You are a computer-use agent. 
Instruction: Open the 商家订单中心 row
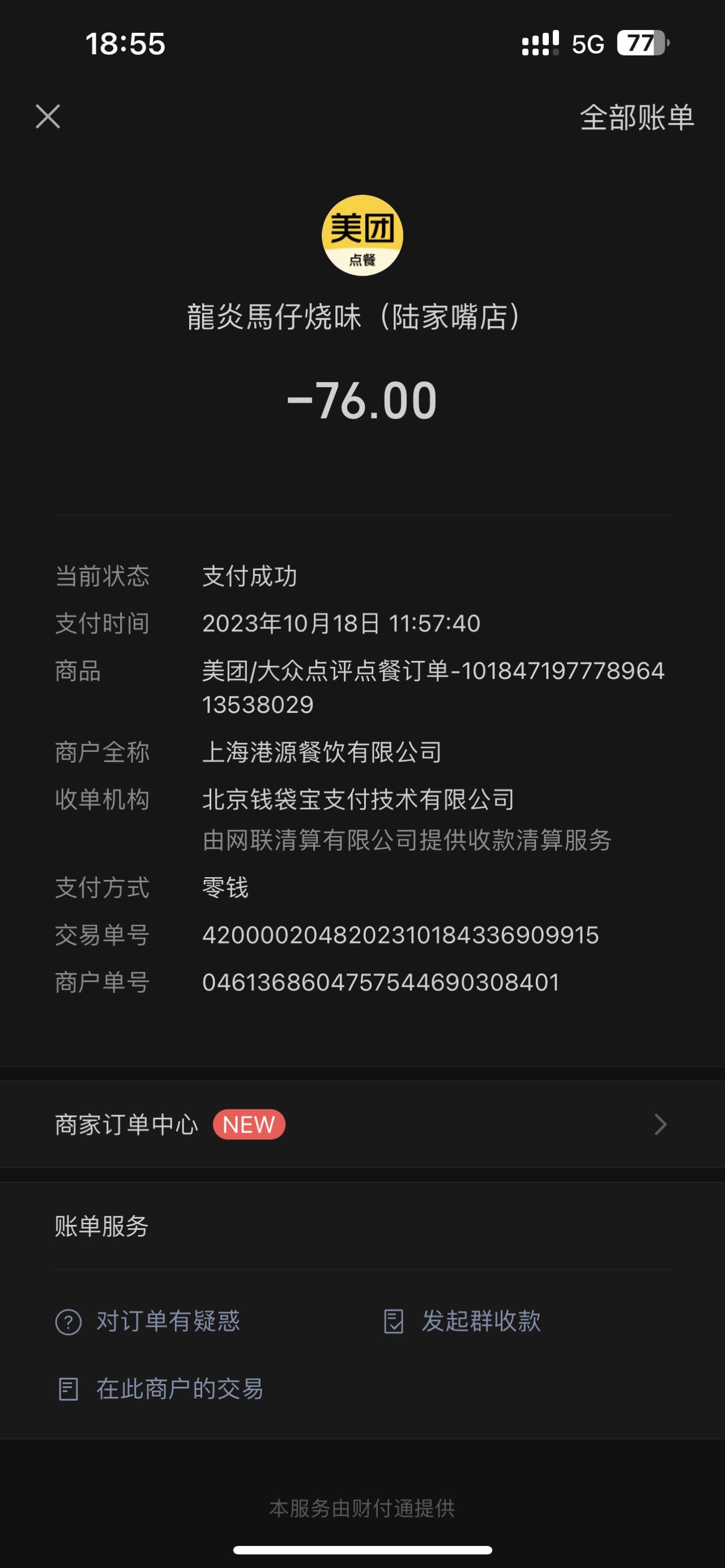pyautogui.click(x=362, y=1124)
